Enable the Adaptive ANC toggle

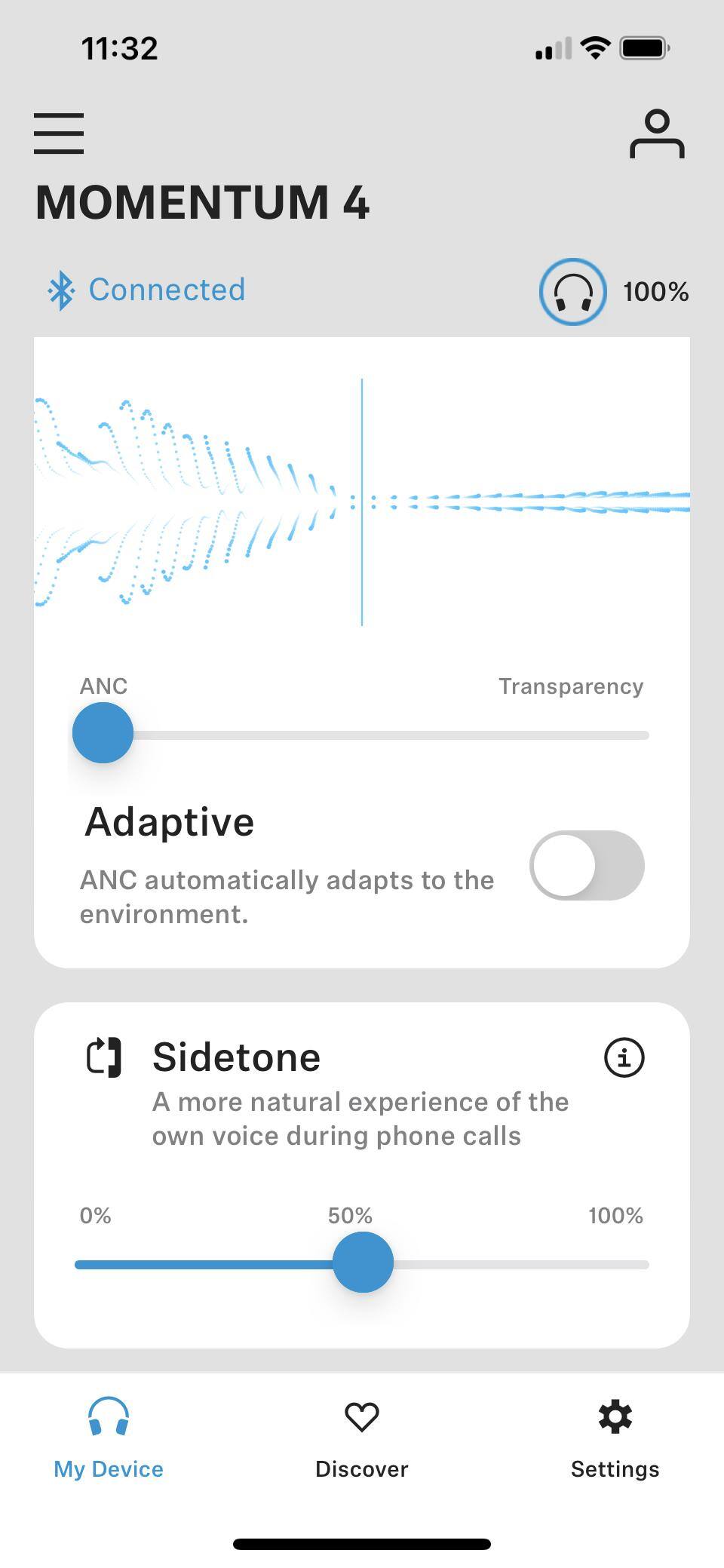[x=587, y=865]
